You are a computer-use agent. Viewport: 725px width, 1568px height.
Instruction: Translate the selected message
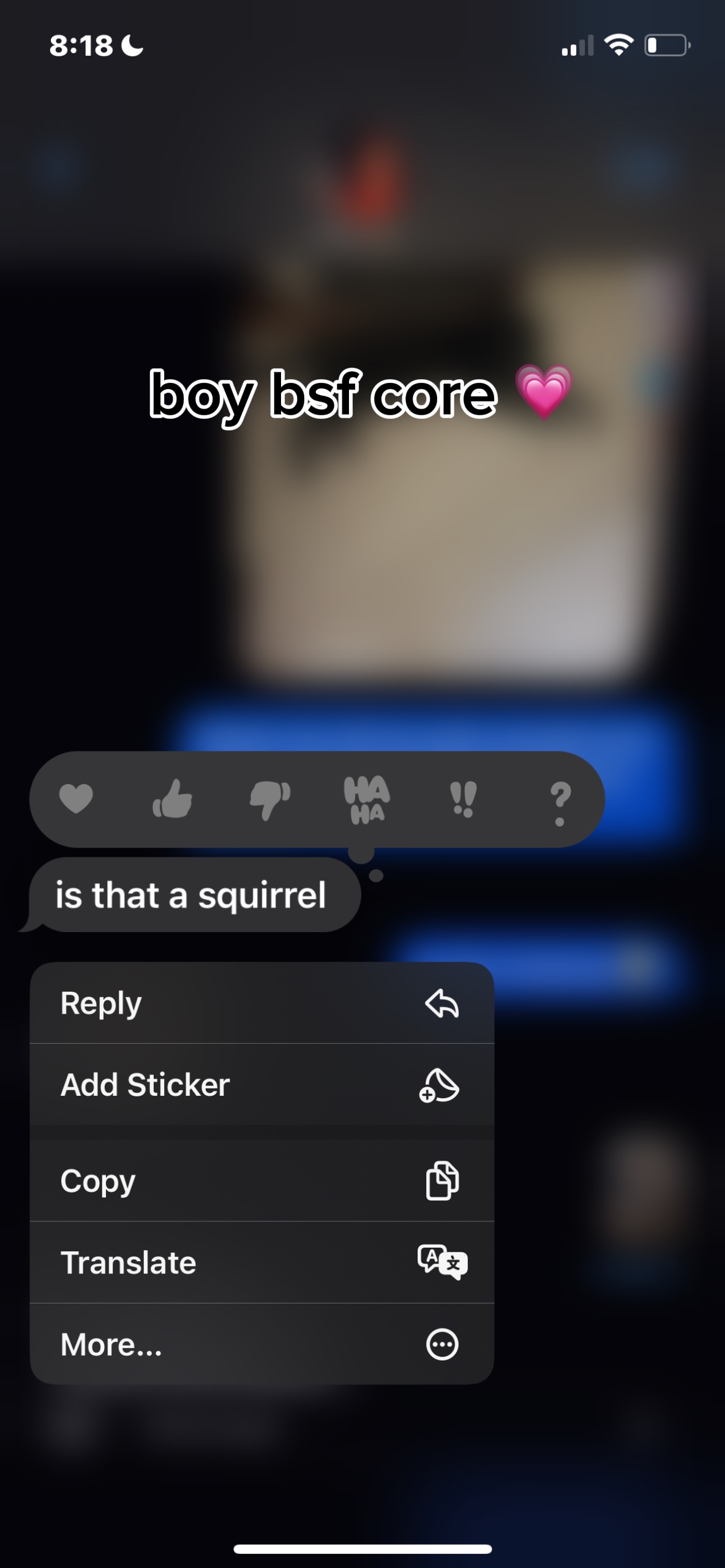[x=262, y=1262]
